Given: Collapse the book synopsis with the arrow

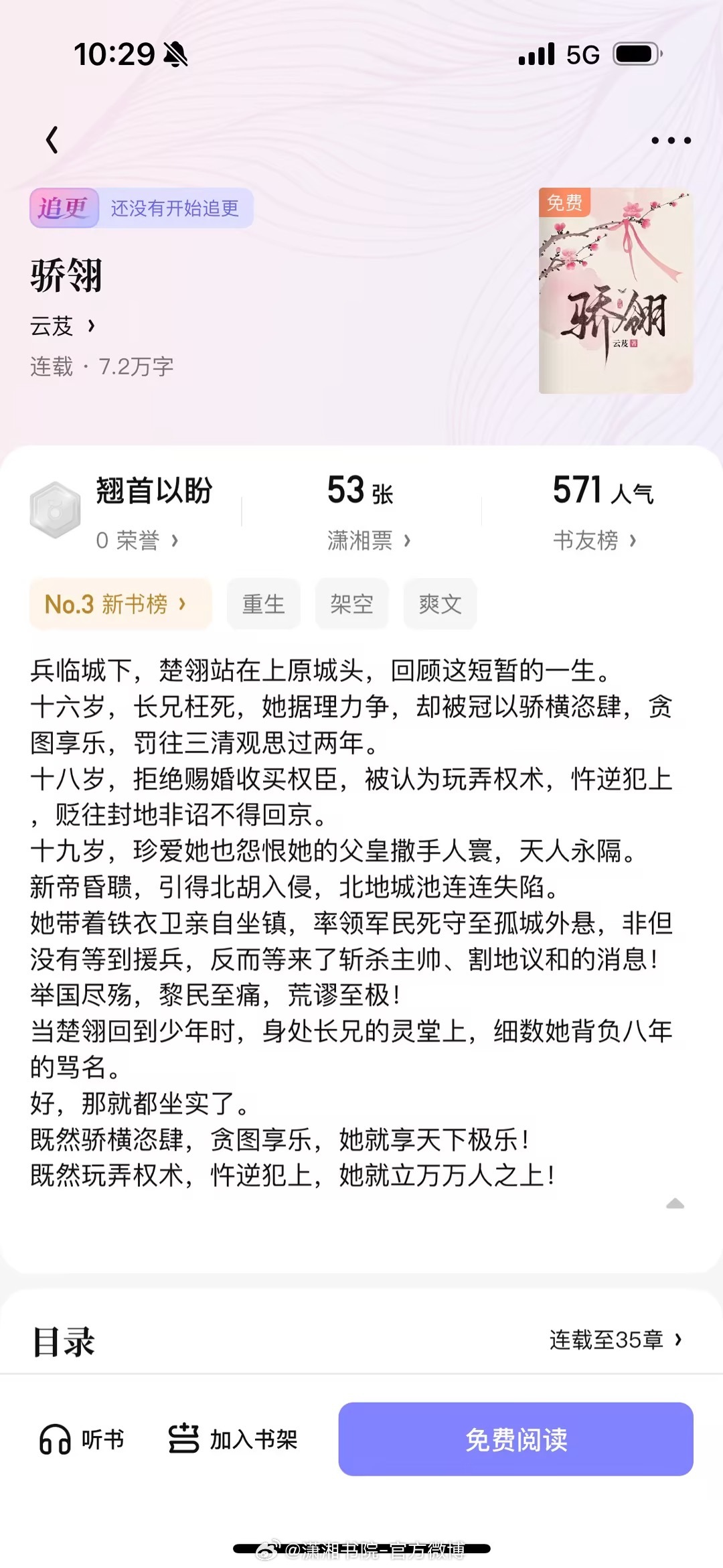Looking at the screenshot, I should (x=675, y=1204).
